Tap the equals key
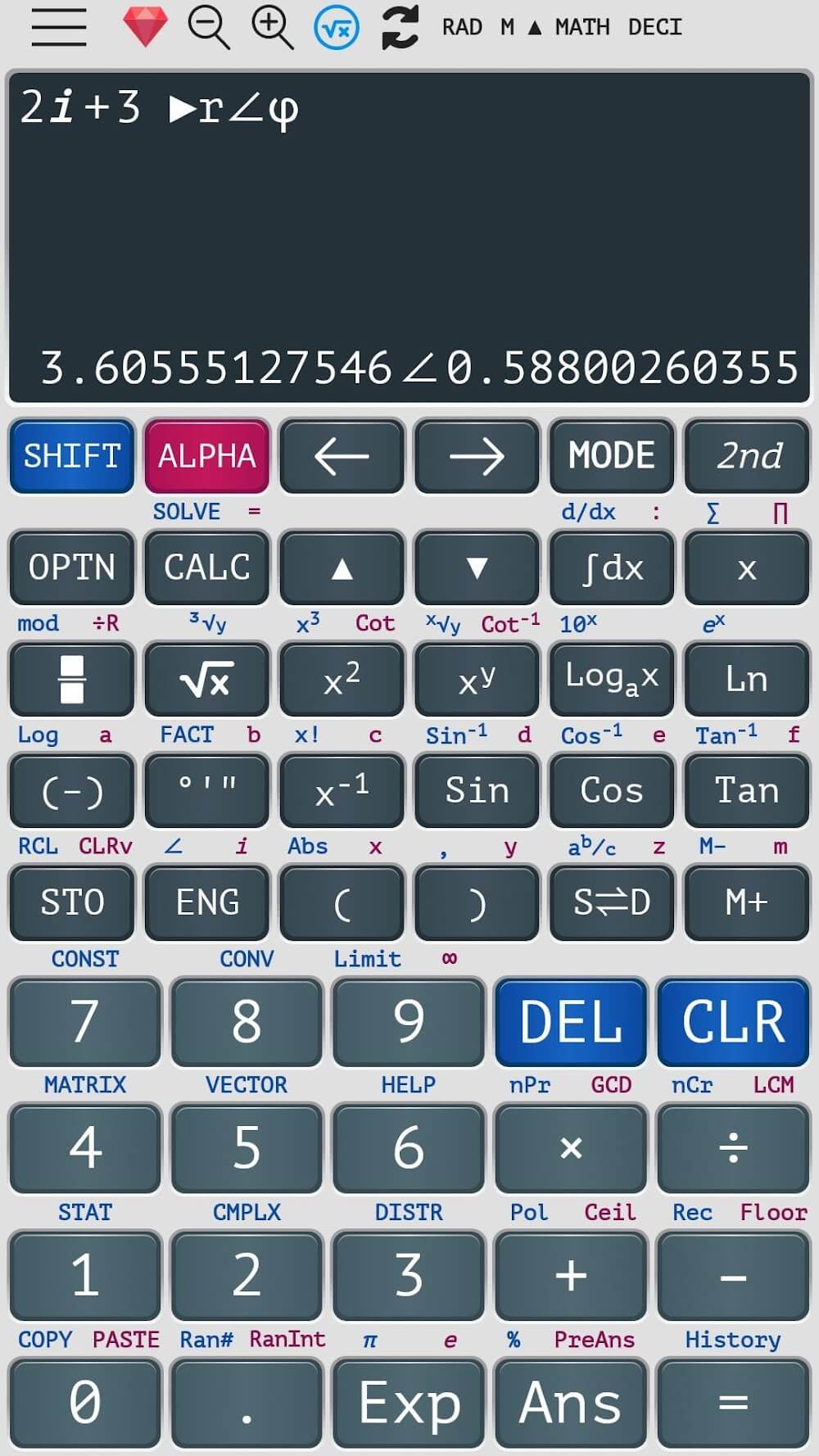The image size is (819, 1456). coord(733,1403)
